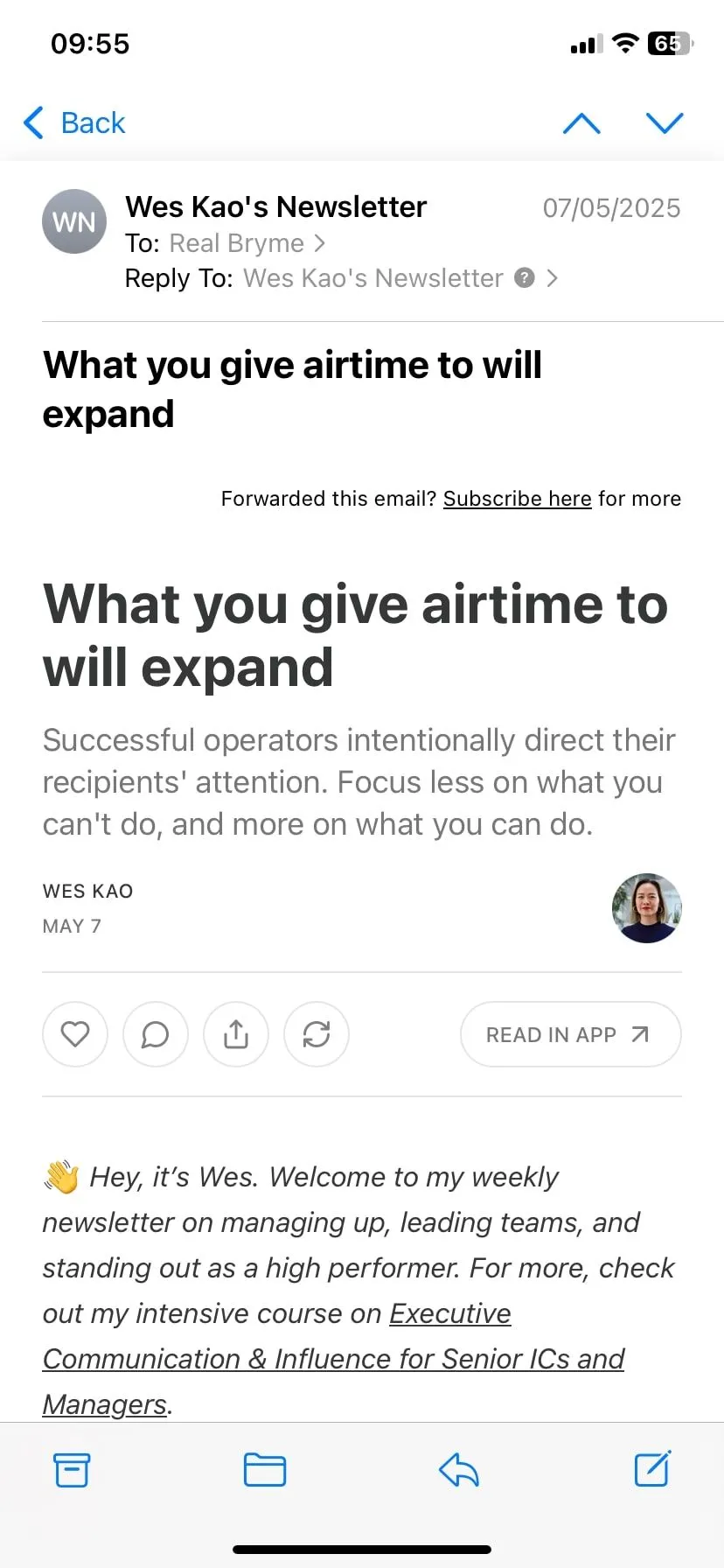Reply to this email
724x1568 pixels.
(459, 1470)
